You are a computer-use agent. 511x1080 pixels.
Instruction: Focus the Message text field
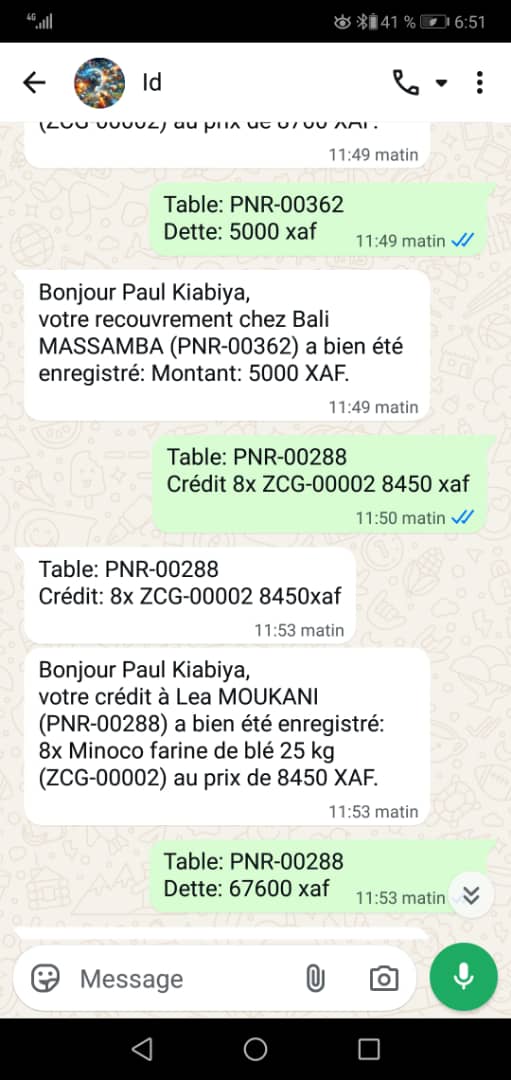pos(186,979)
